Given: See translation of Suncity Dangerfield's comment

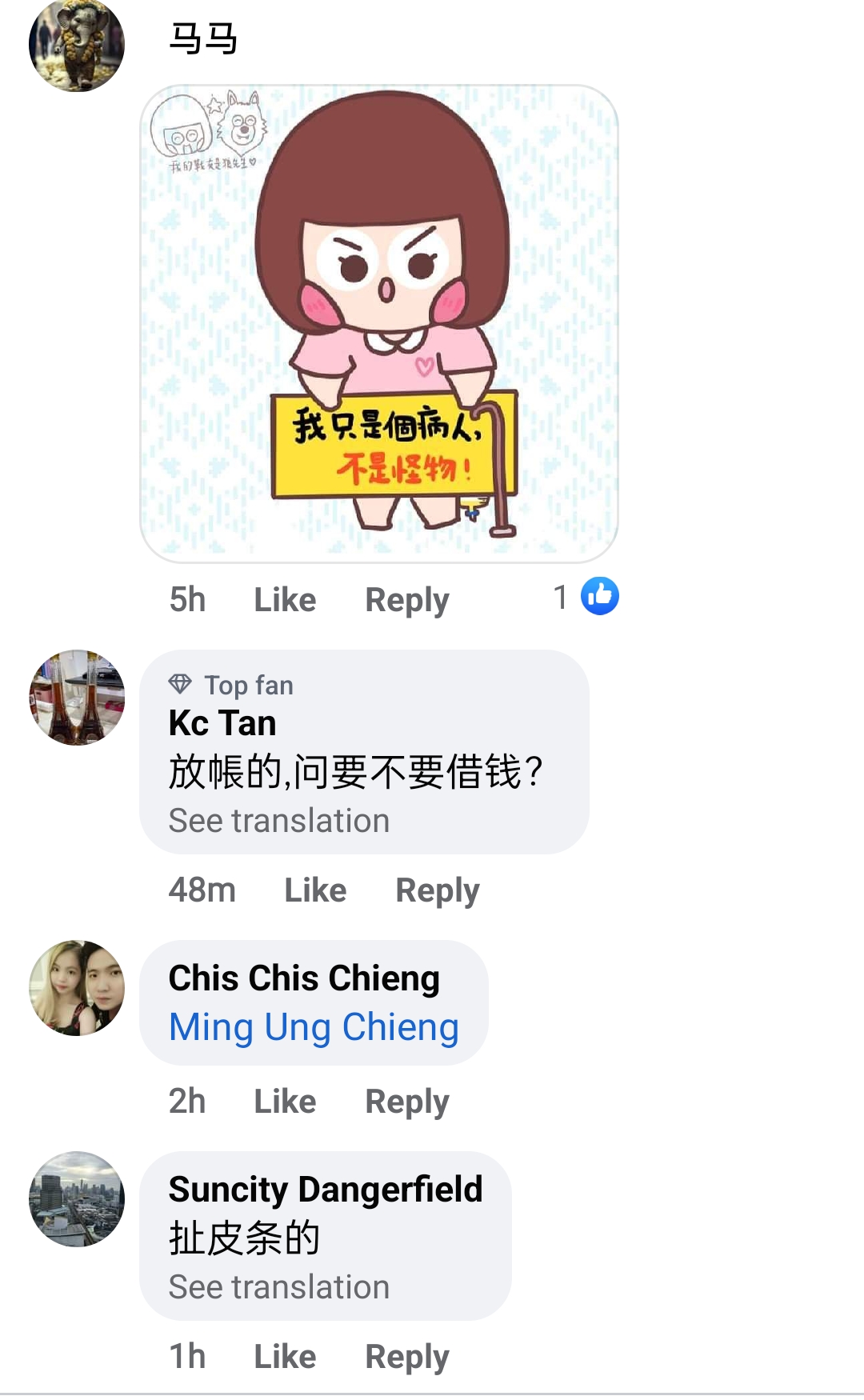Looking at the screenshot, I should [278, 1287].
